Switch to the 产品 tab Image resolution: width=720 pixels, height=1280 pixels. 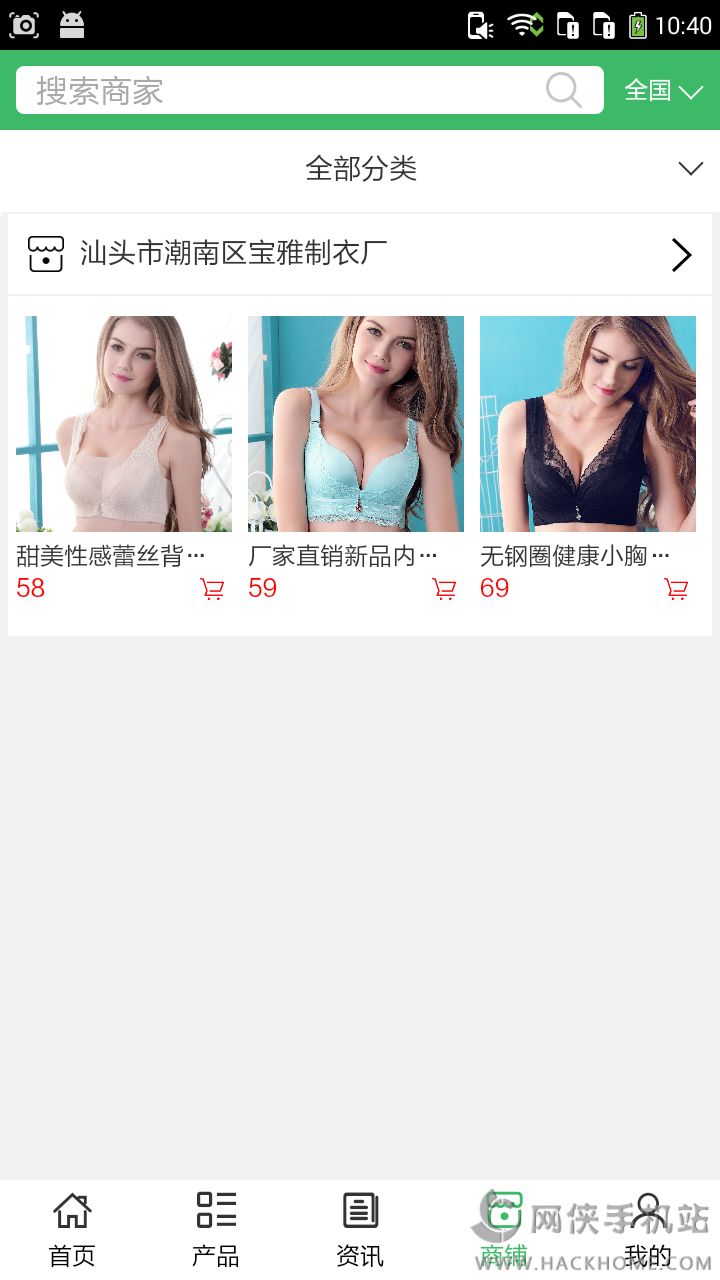[216, 1229]
